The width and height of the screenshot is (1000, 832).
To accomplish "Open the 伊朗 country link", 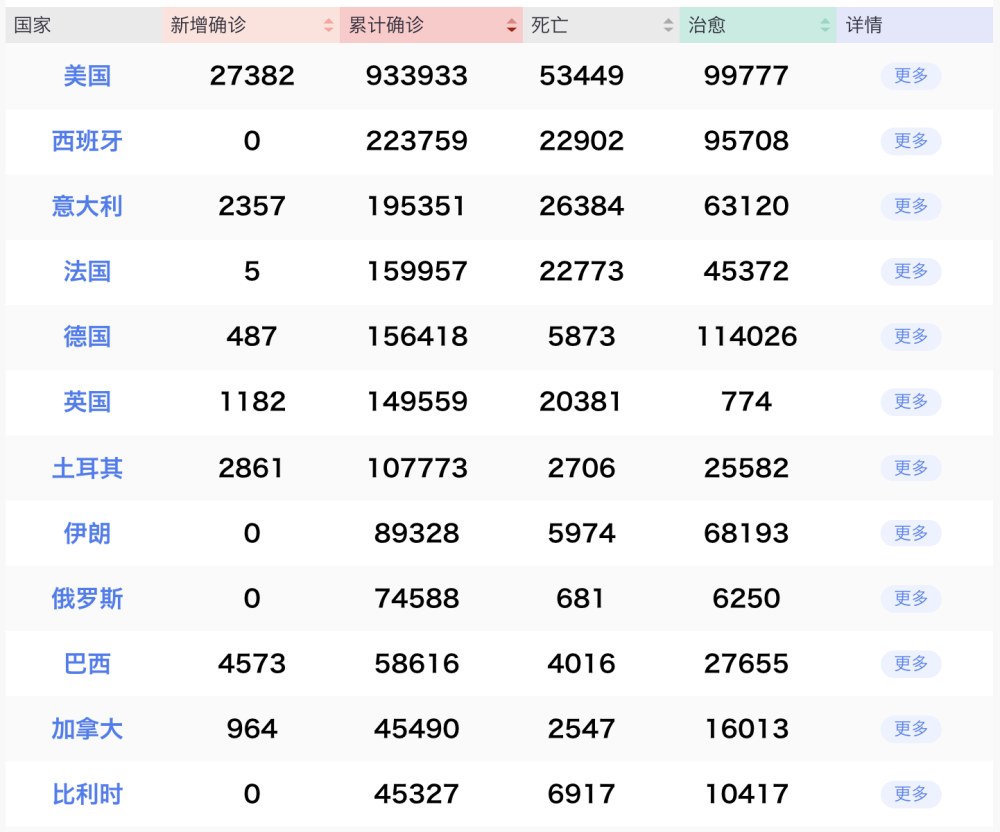I will 87,534.
